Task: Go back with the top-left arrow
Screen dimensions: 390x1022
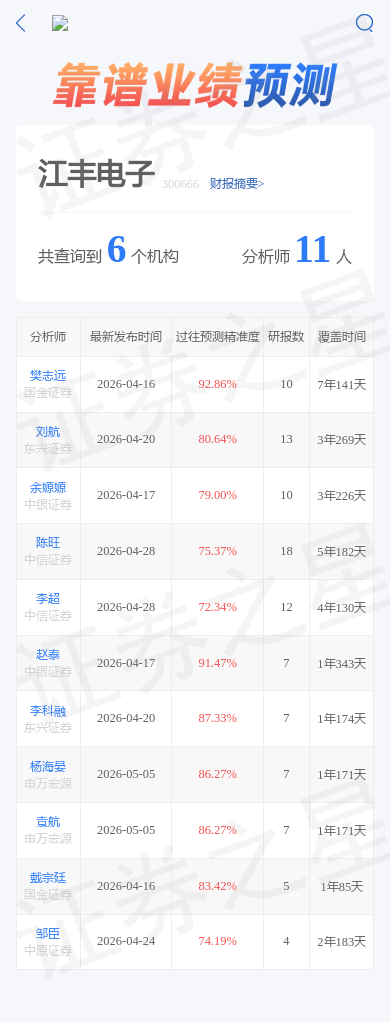Action: 20,23
